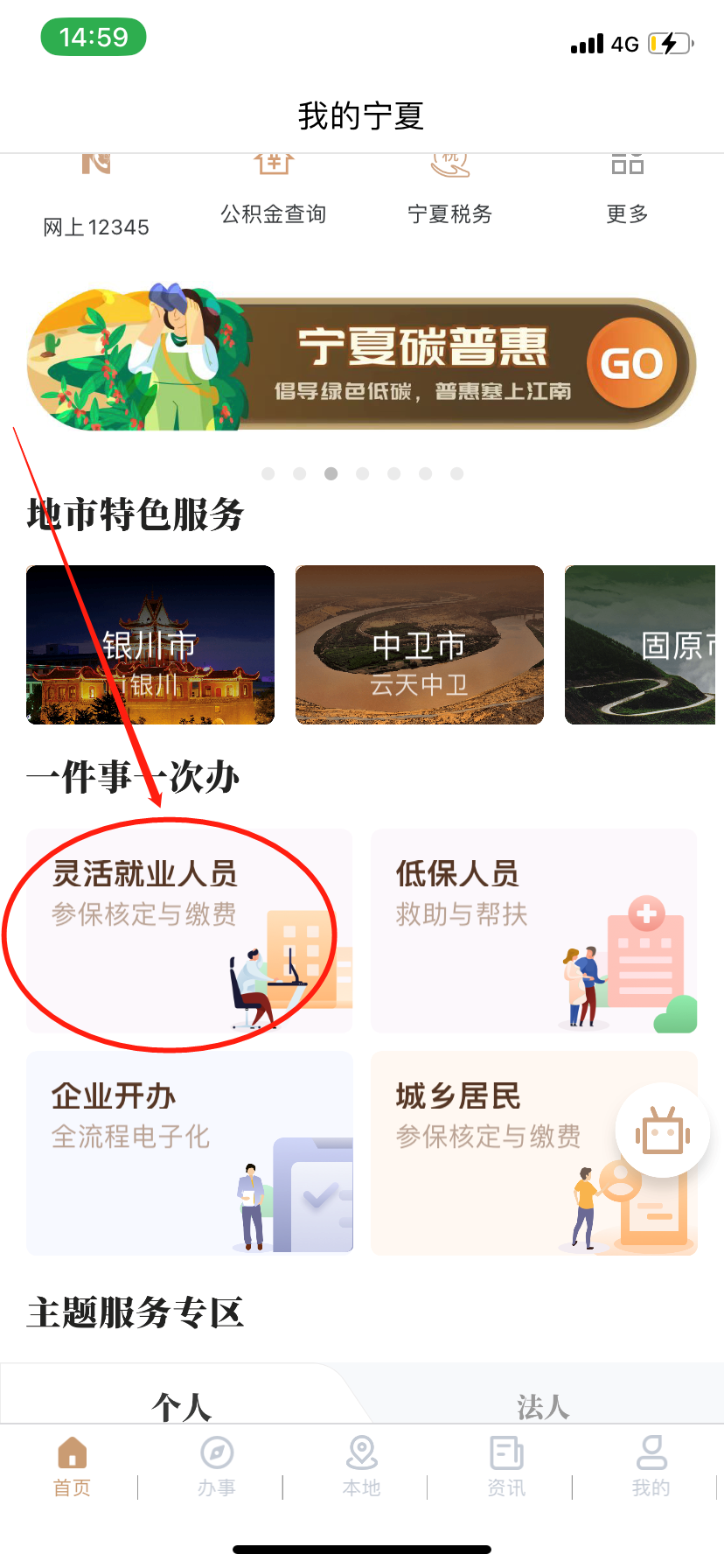Select the 我的 profile icon
The width and height of the screenshot is (724, 1568).
click(x=651, y=1461)
